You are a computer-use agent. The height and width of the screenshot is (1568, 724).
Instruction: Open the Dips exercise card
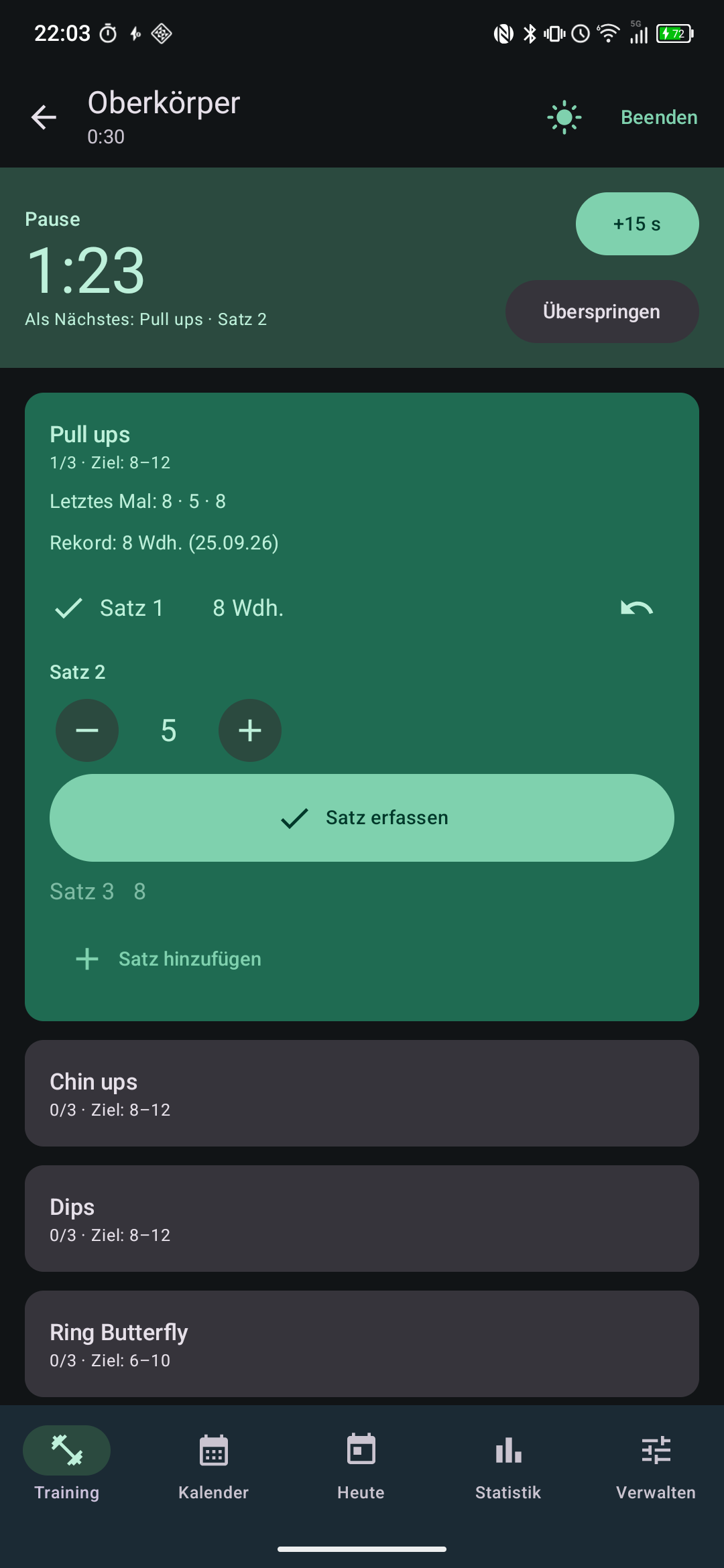pyautogui.click(x=362, y=1219)
